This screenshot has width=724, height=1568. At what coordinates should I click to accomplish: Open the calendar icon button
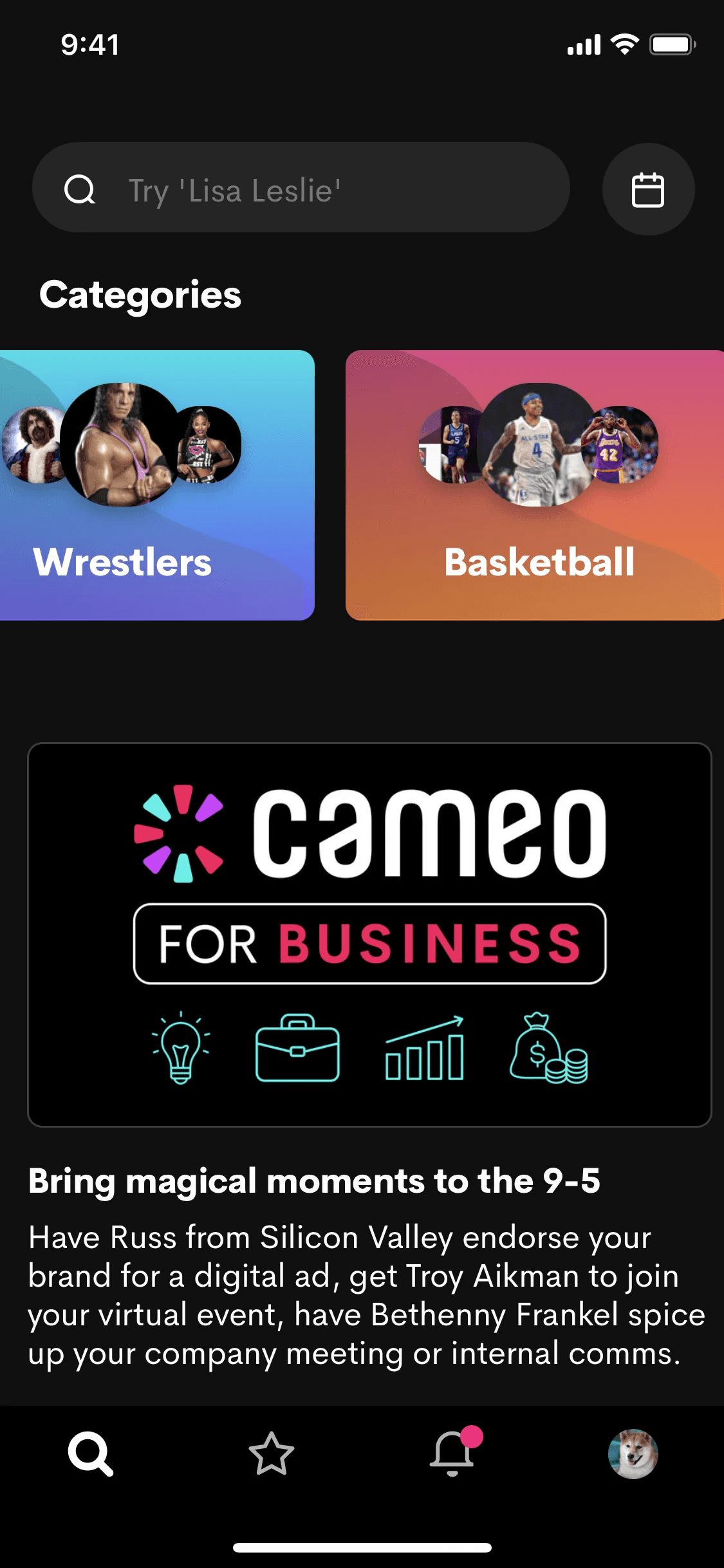[x=647, y=189]
